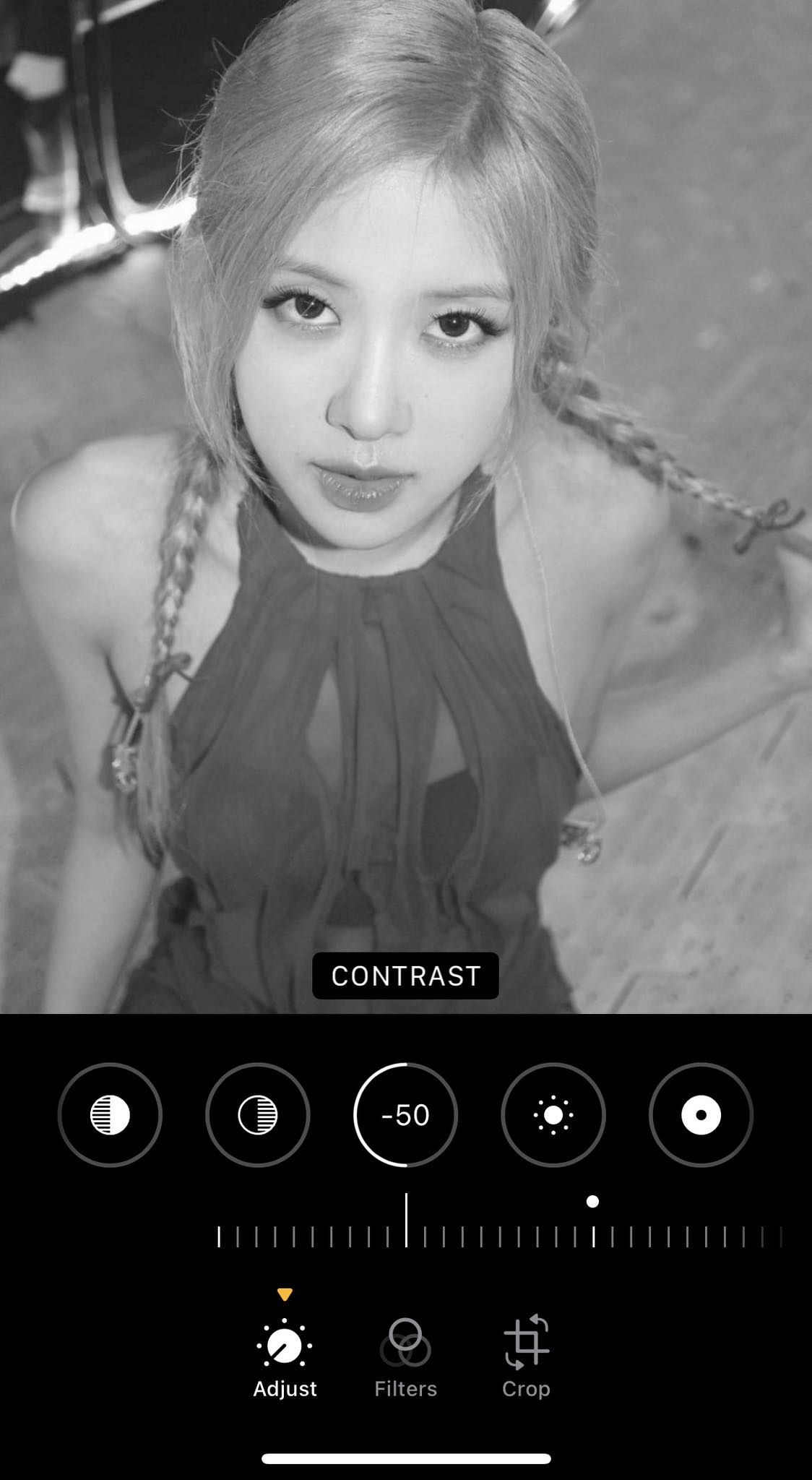Select the Black Point adjustment dial
The image size is (812, 1480).
[x=701, y=1115]
